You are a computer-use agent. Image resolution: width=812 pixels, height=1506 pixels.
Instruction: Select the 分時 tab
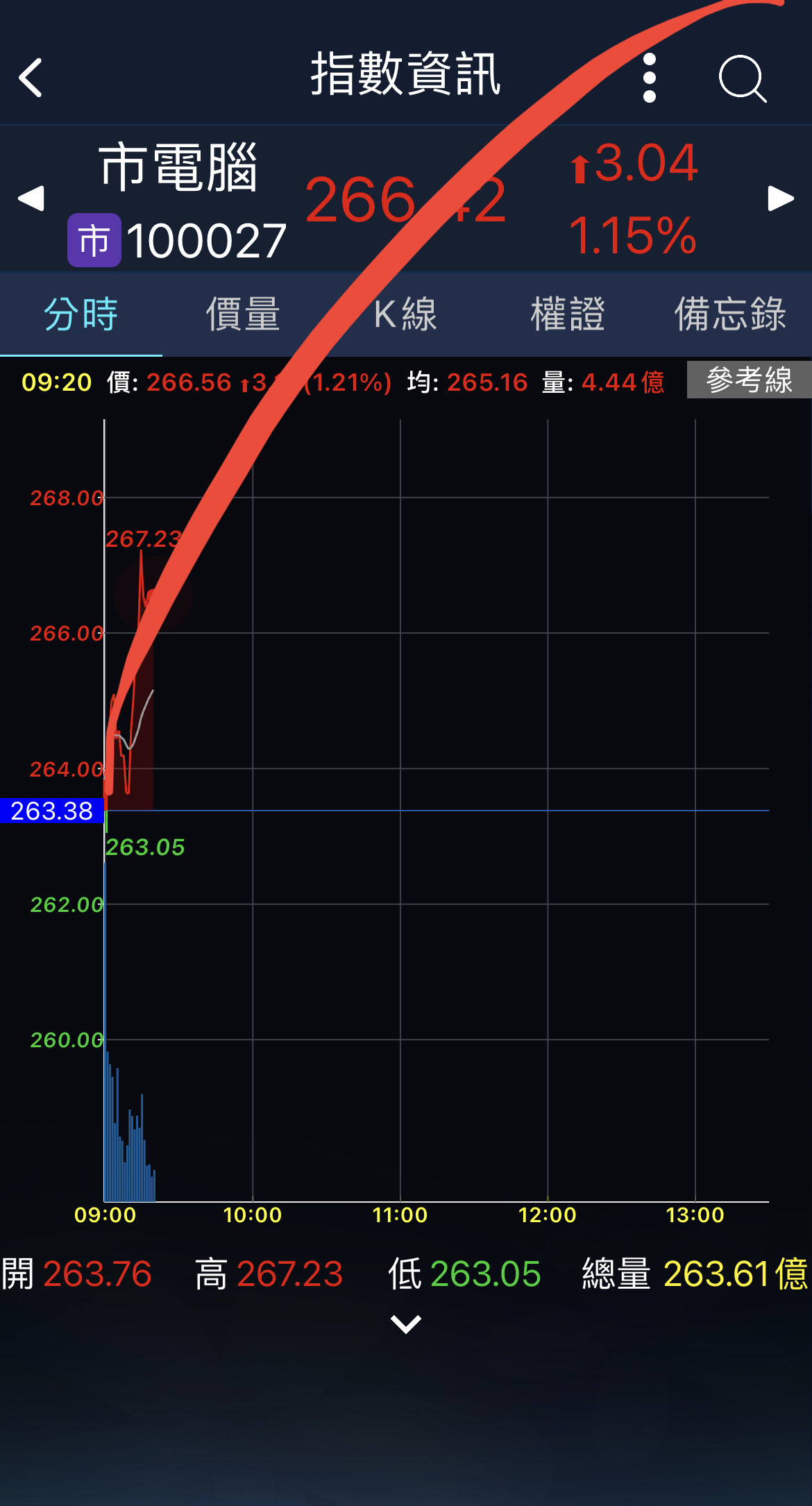(x=81, y=314)
